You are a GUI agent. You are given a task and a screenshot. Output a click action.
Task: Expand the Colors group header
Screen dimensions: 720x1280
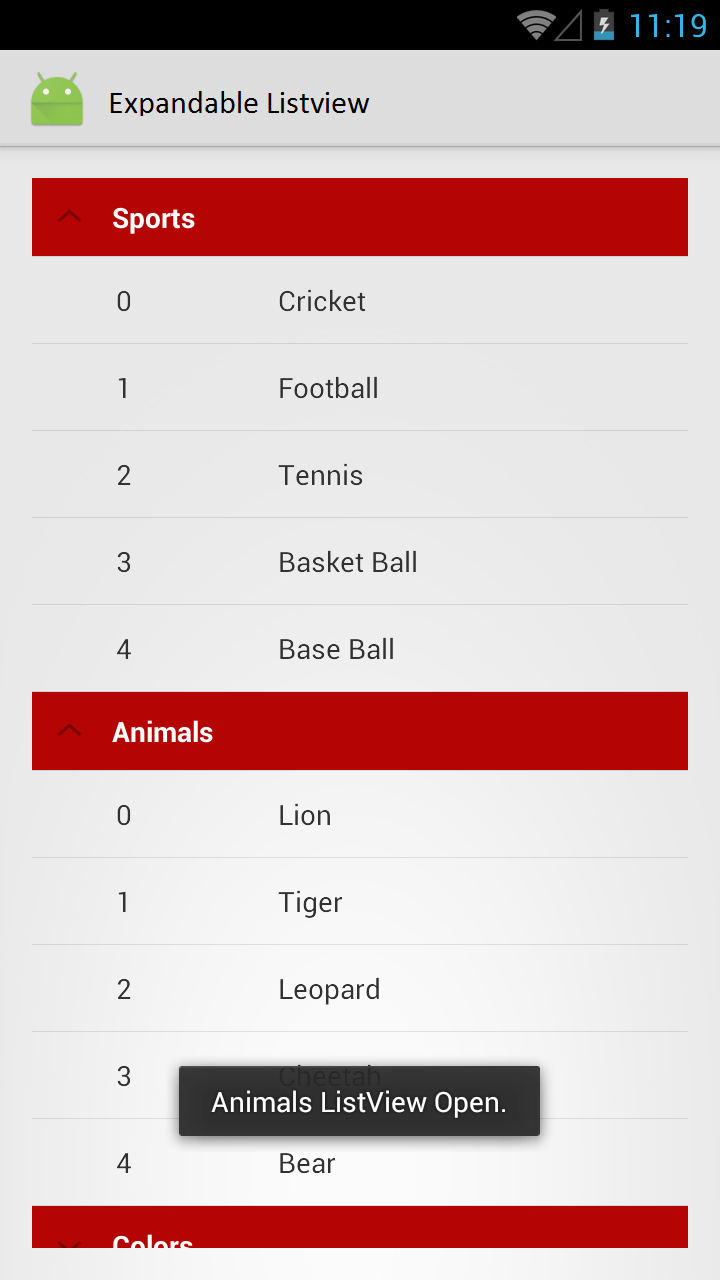point(360,1227)
